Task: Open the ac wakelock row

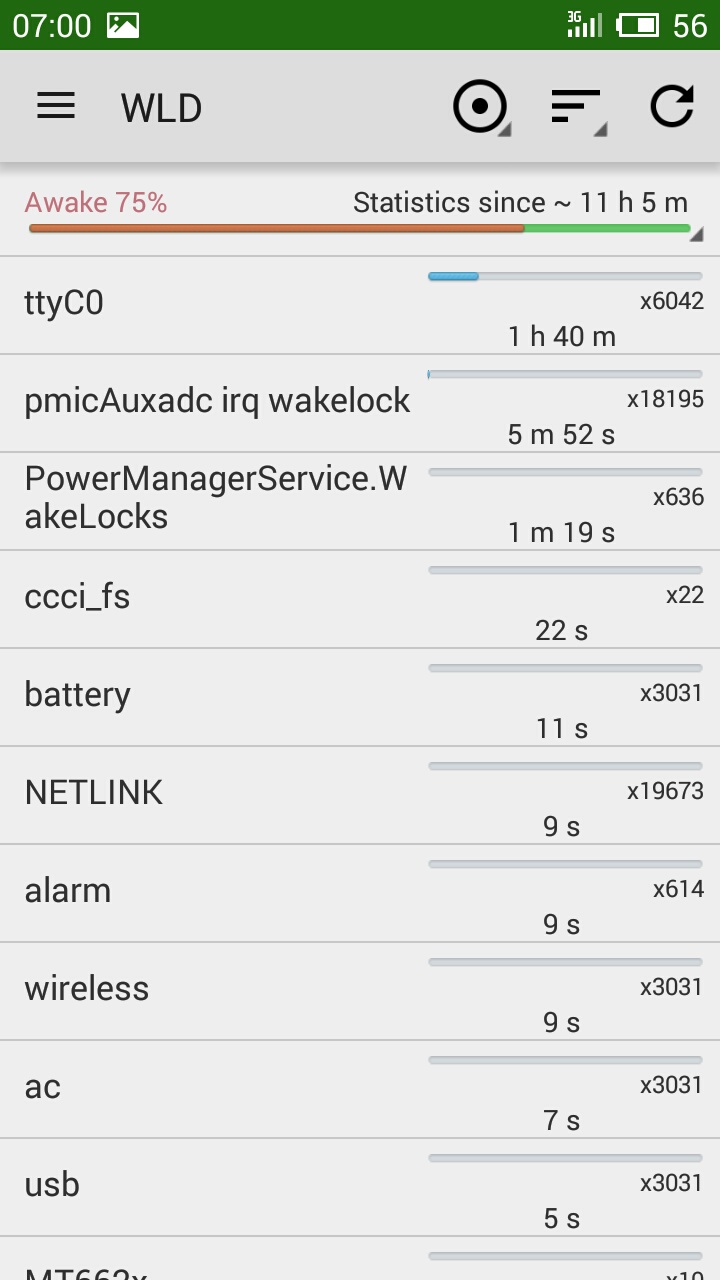Action: [360, 1089]
